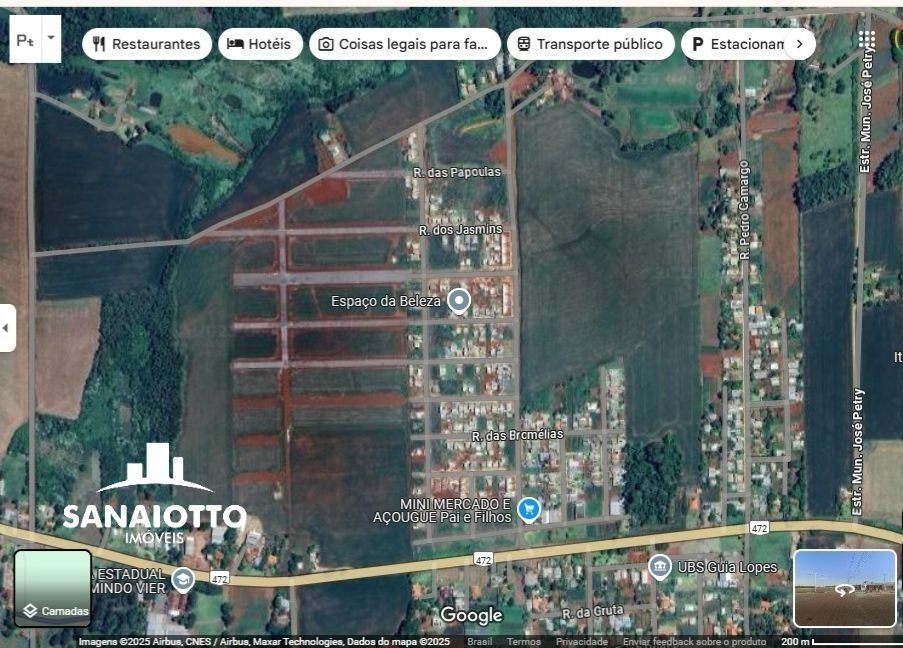903x648 pixels.
Task: Open the Termos link
Action: click(523, 642)
